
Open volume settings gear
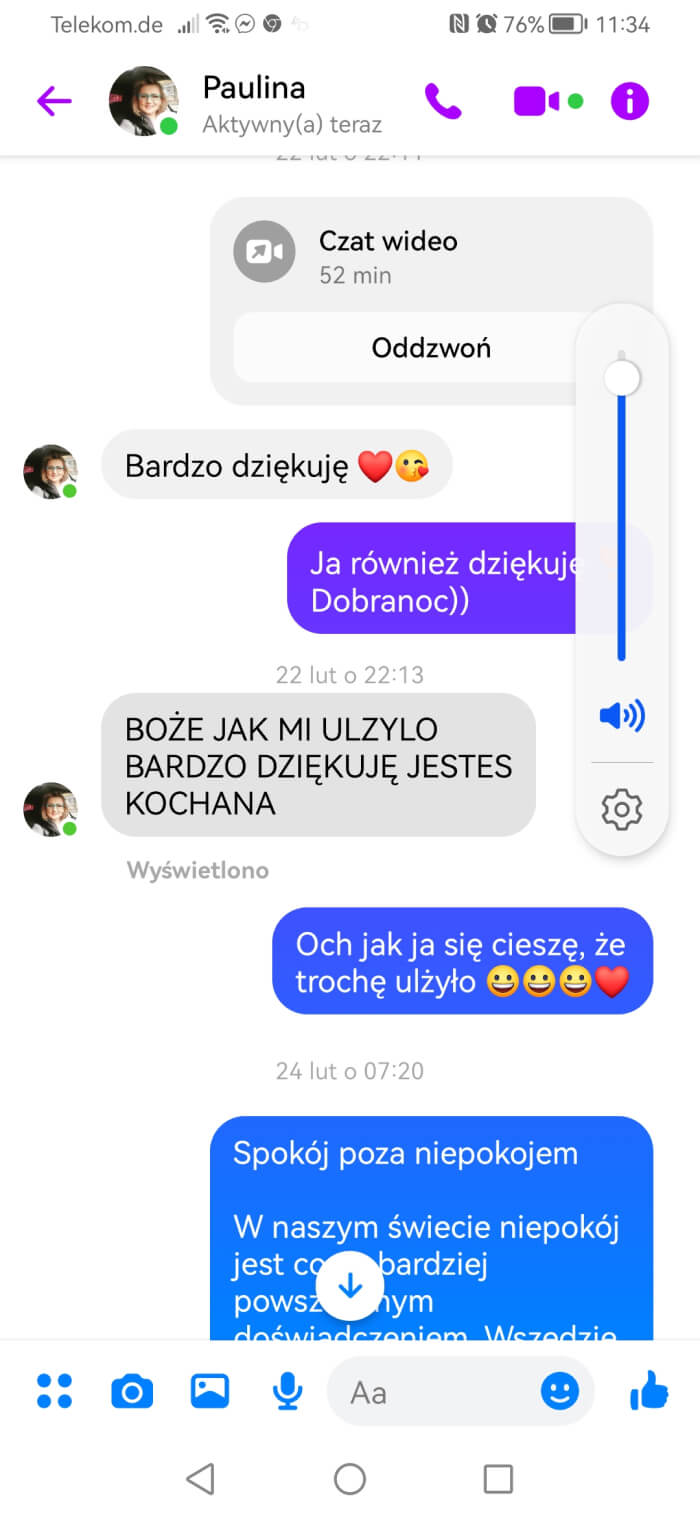(621, 808)
